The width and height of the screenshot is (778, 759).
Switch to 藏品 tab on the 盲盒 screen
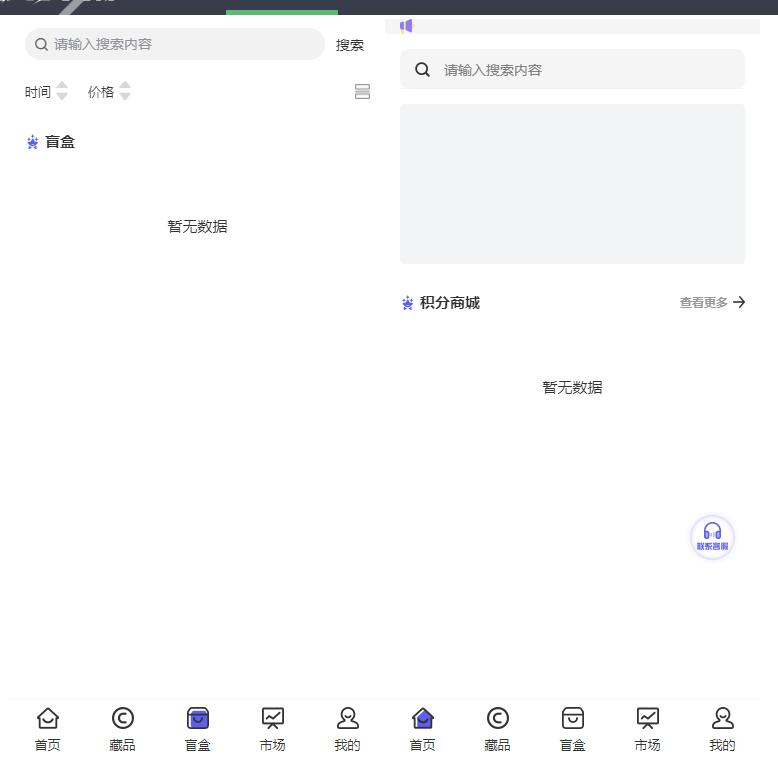[x=123, y=729]
